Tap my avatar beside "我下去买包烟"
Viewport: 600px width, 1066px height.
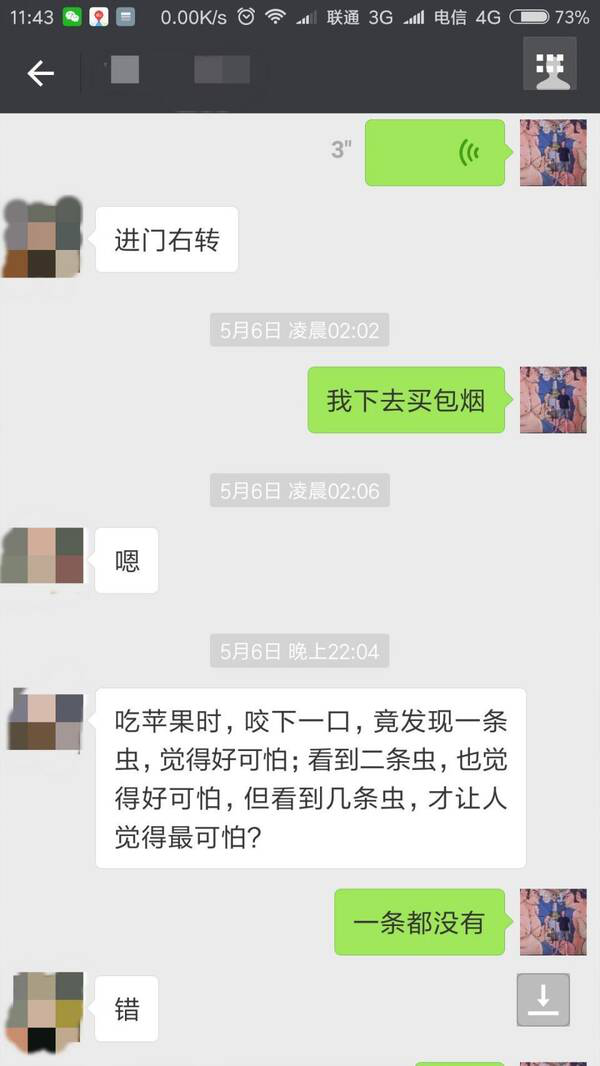click(x=553, y=400)
